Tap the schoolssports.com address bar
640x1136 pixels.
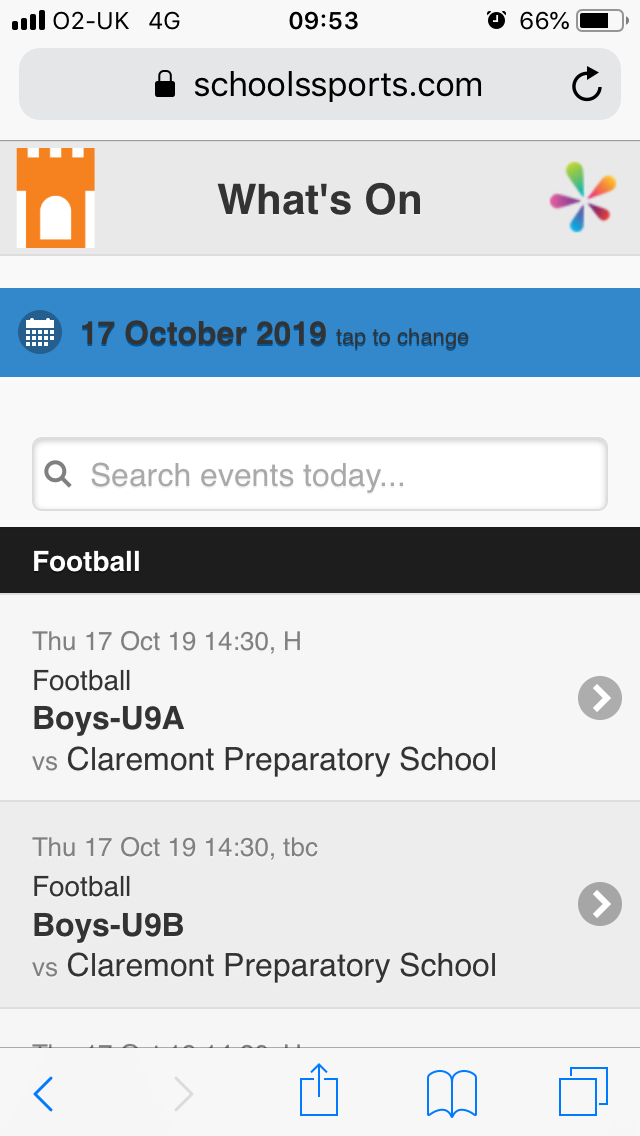coord(320,85)
